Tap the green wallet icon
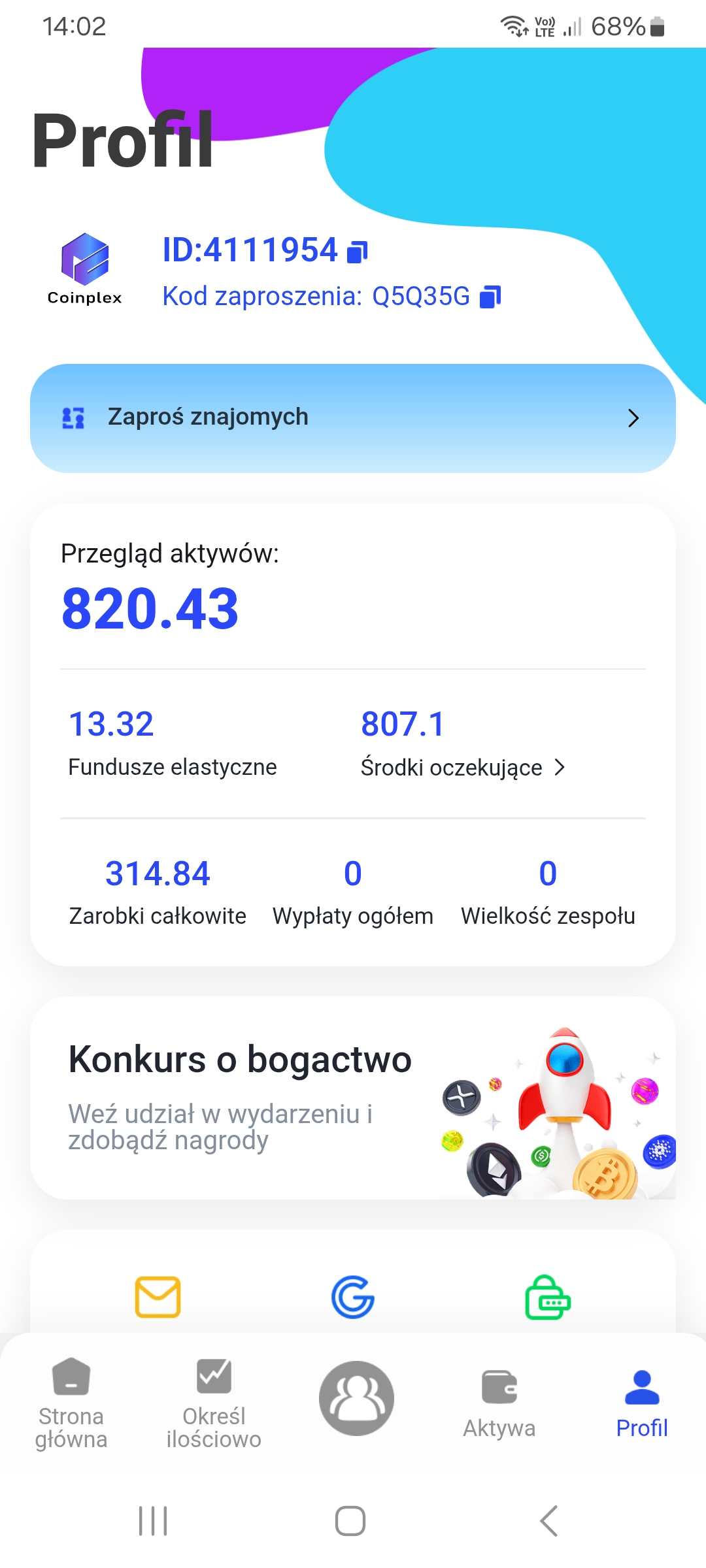 point(548,1297)
